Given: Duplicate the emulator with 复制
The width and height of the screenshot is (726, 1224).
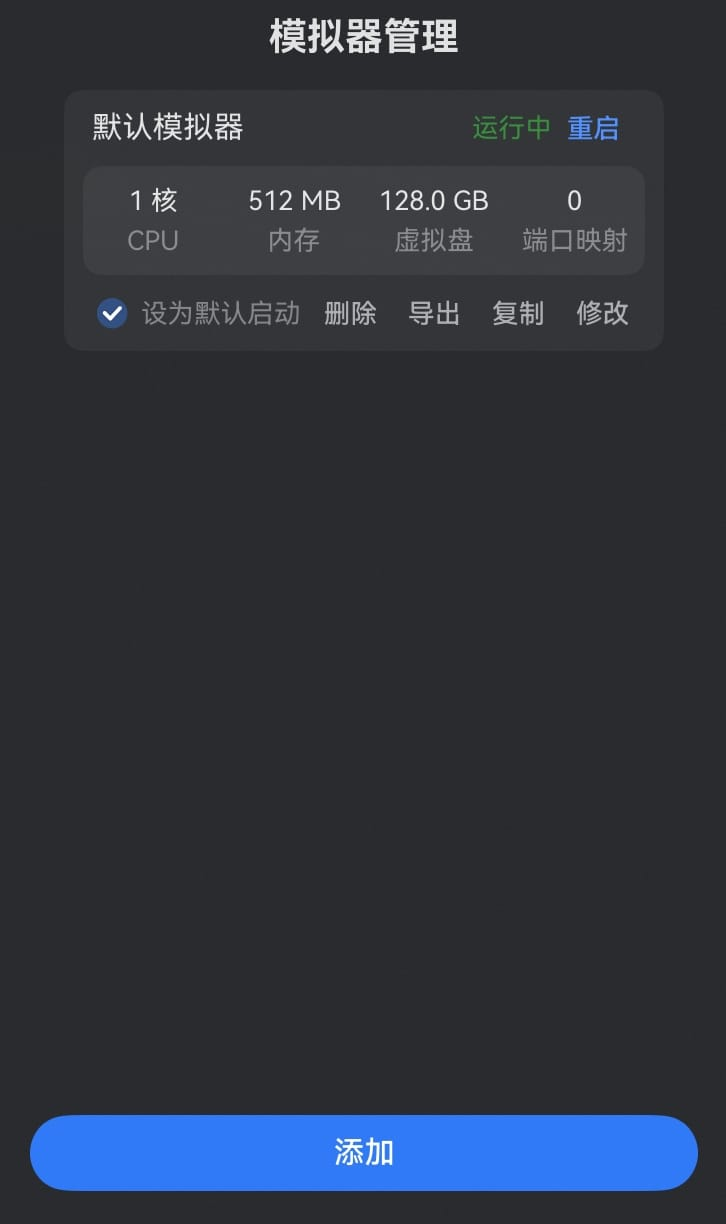Looking at the screenshot, I should pos(517,313).
